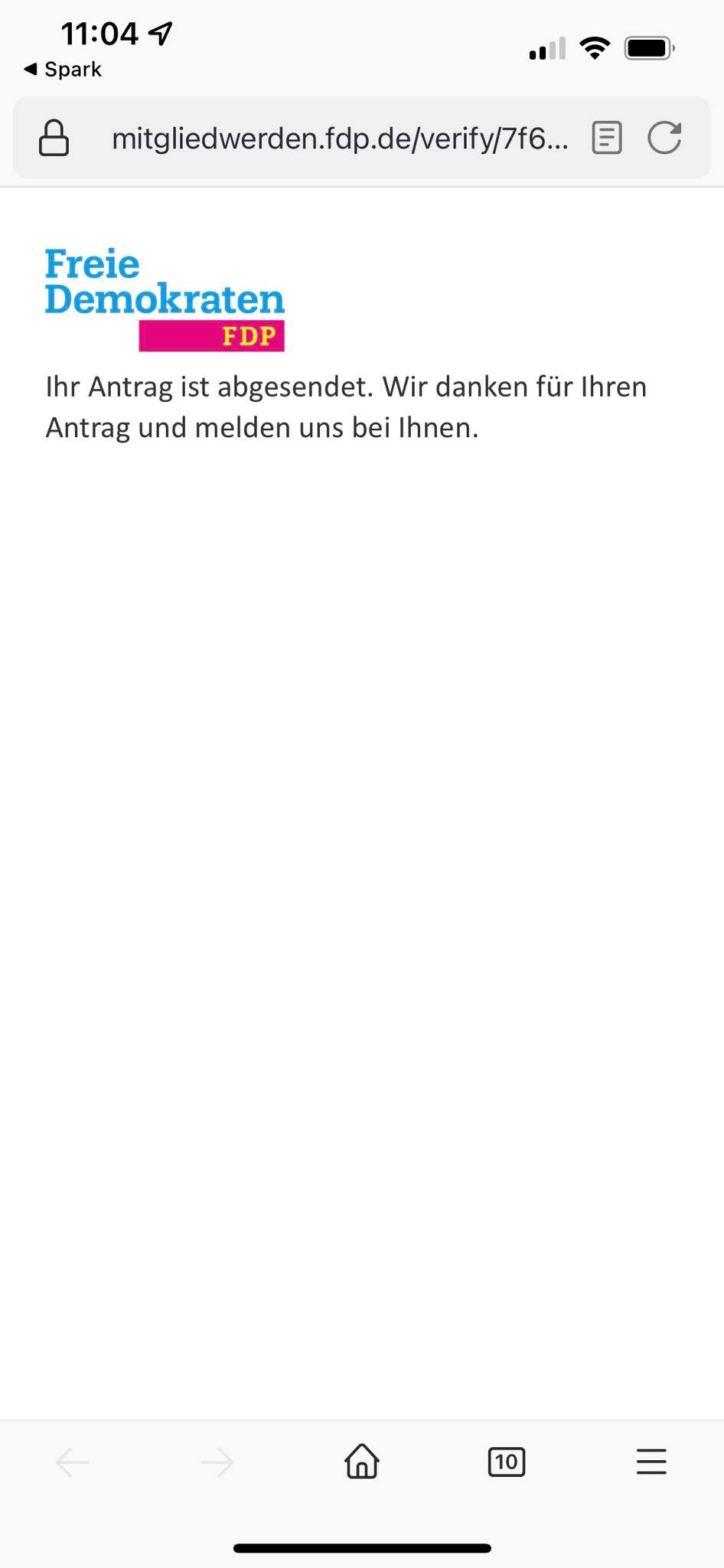
Task: Go to browser home page
Action: coord(362,1462)
